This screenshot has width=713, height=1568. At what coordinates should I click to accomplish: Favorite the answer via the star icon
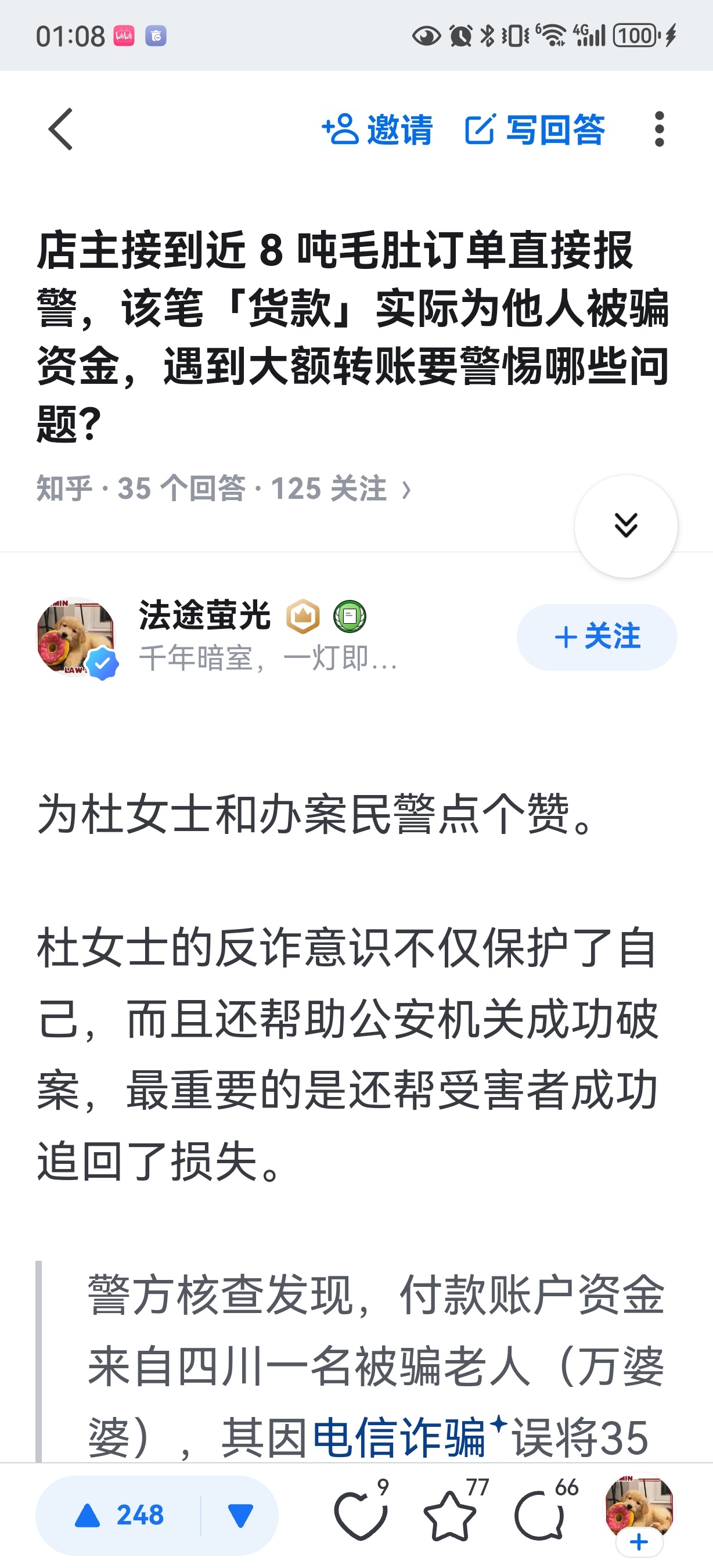[x=450, y=1516]
